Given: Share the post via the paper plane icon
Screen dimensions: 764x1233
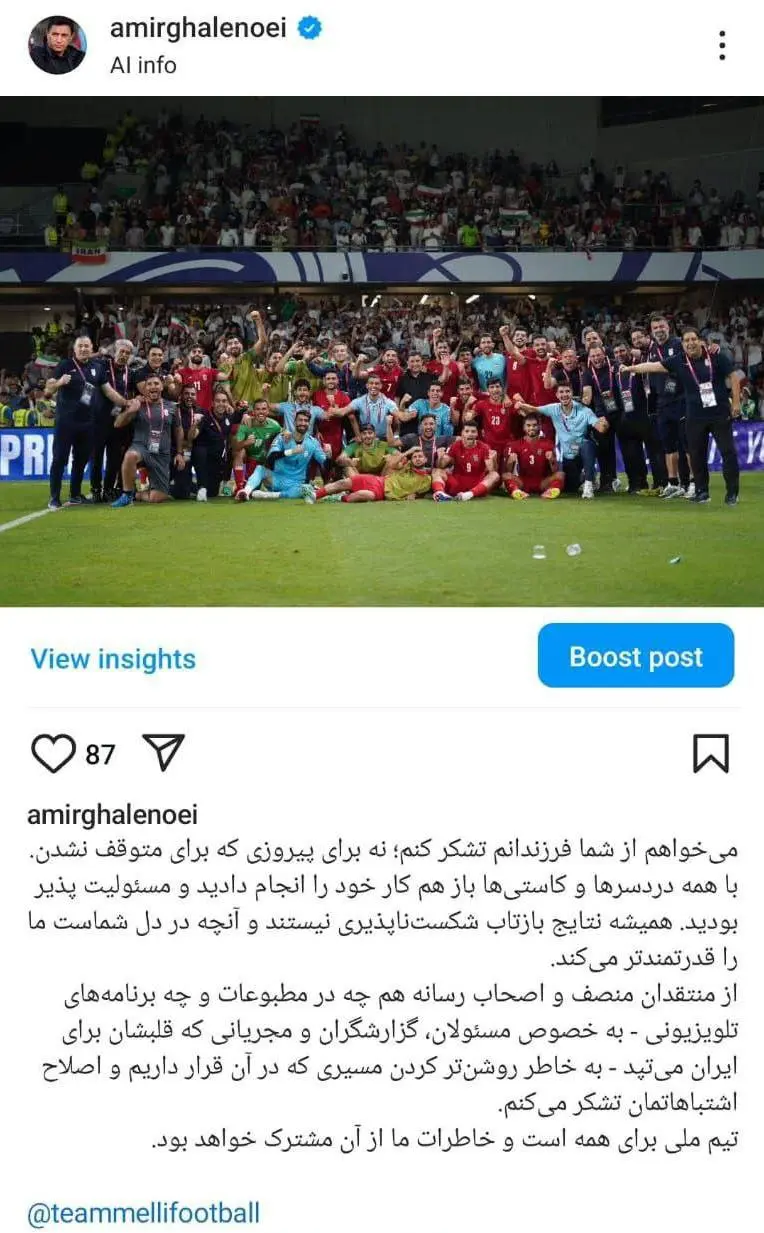Looking at the screenshot, I should click(163, 751).
